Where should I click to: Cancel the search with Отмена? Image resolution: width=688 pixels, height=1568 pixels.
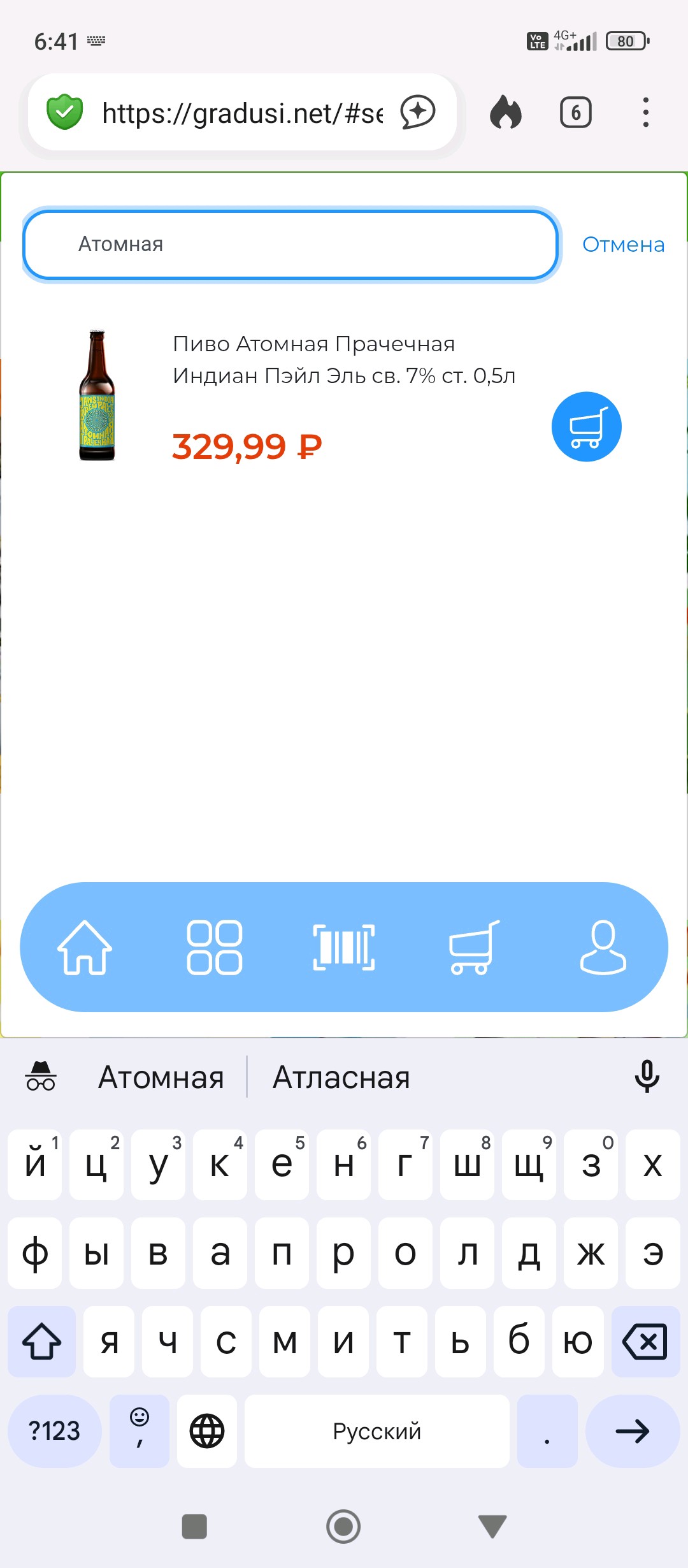point(623,245)
